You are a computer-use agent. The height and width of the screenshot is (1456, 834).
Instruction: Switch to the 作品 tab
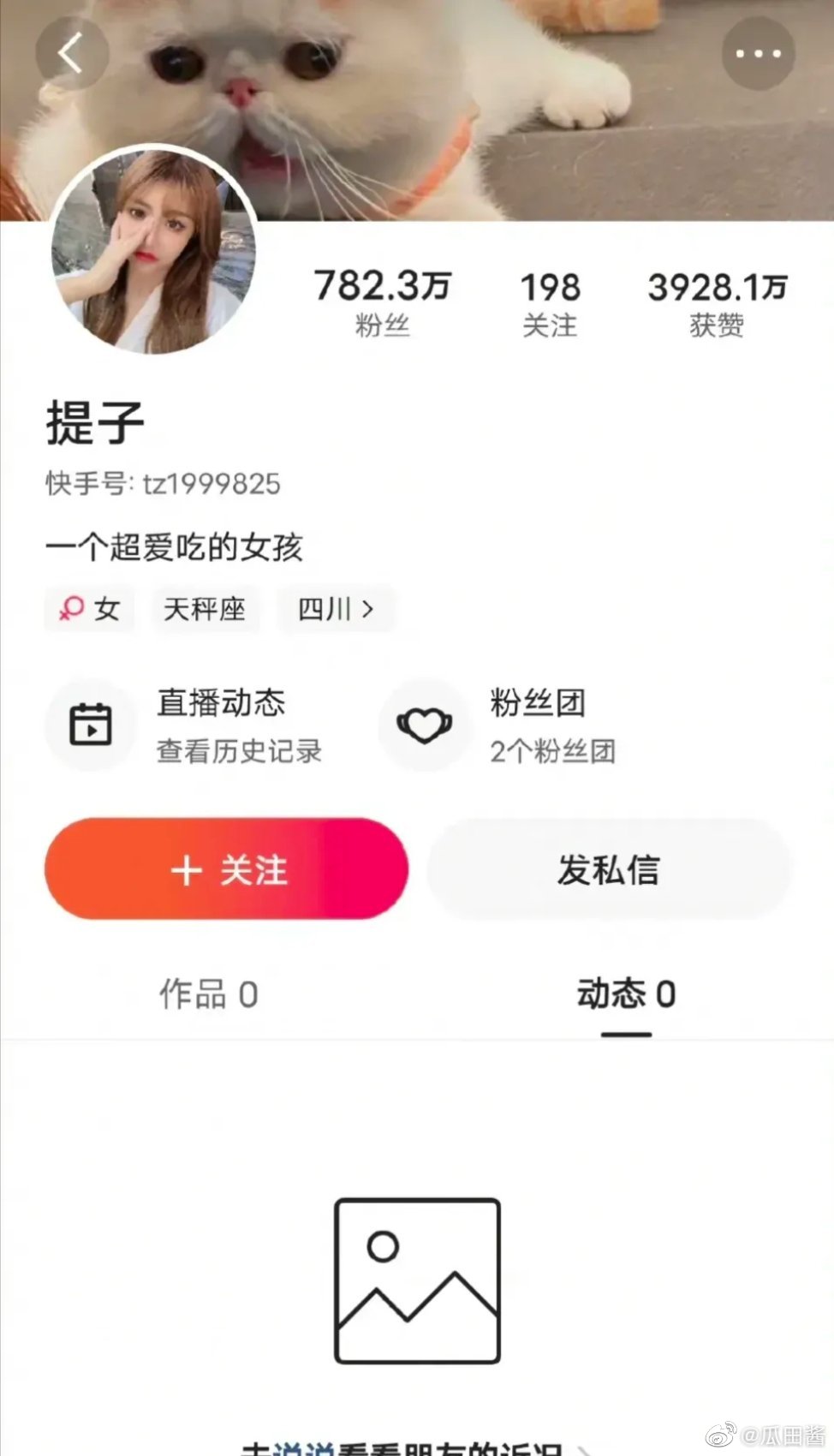click(x=210, y=994)
